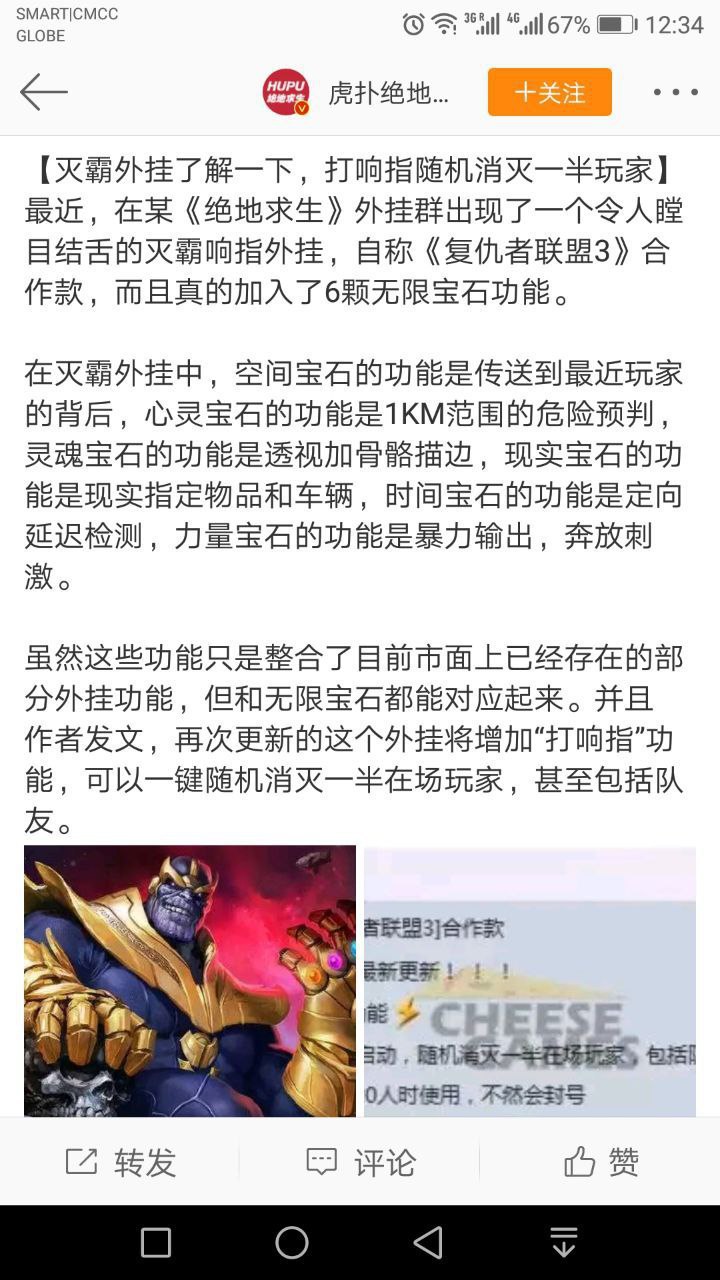This screenshot has height=1280, width=720.
Task: Tap the system home circle button
Action: pyautogui.click(x=292, y=1242)
